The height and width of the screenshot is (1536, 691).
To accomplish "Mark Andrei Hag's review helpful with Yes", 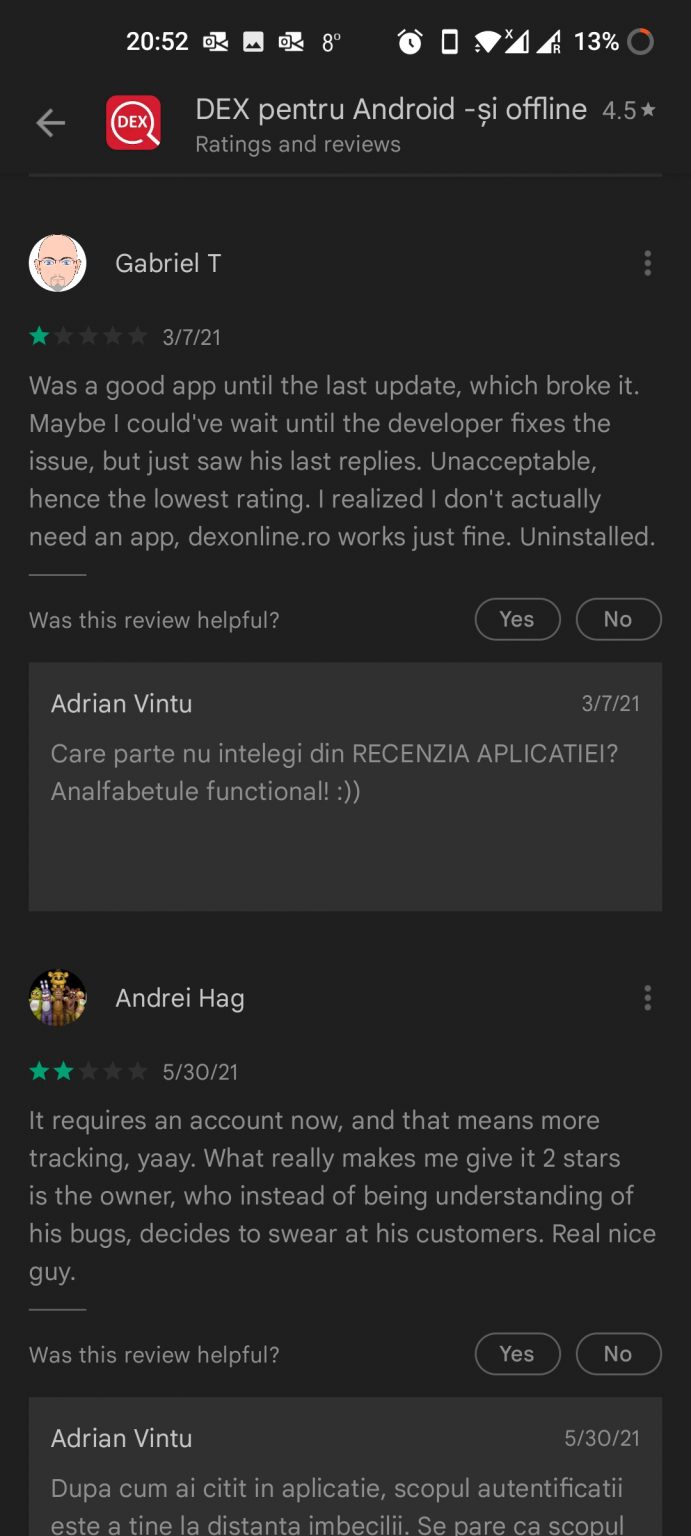I will tap(517, 1354).
